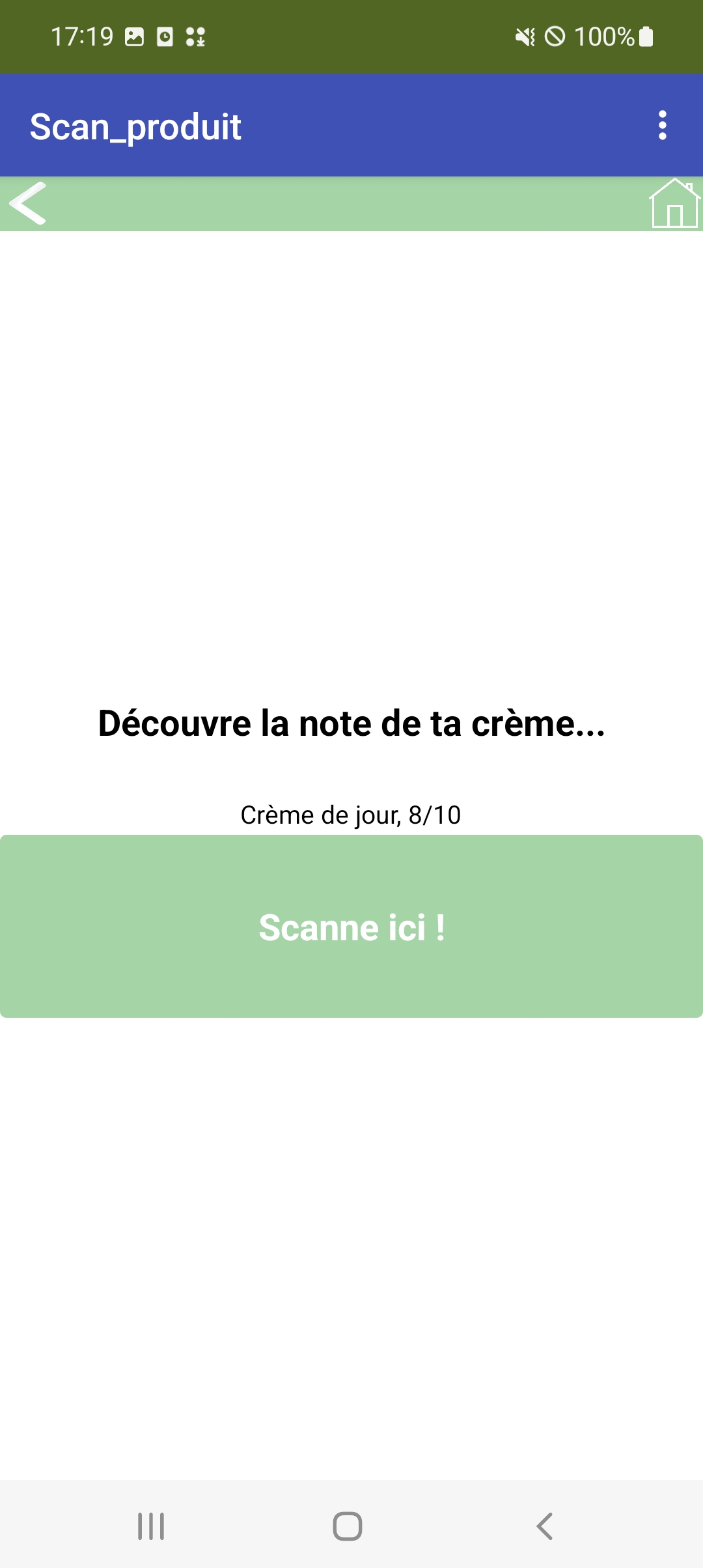Tap the system back button
Viewport: 703px width, 1568px height.
544,1526
